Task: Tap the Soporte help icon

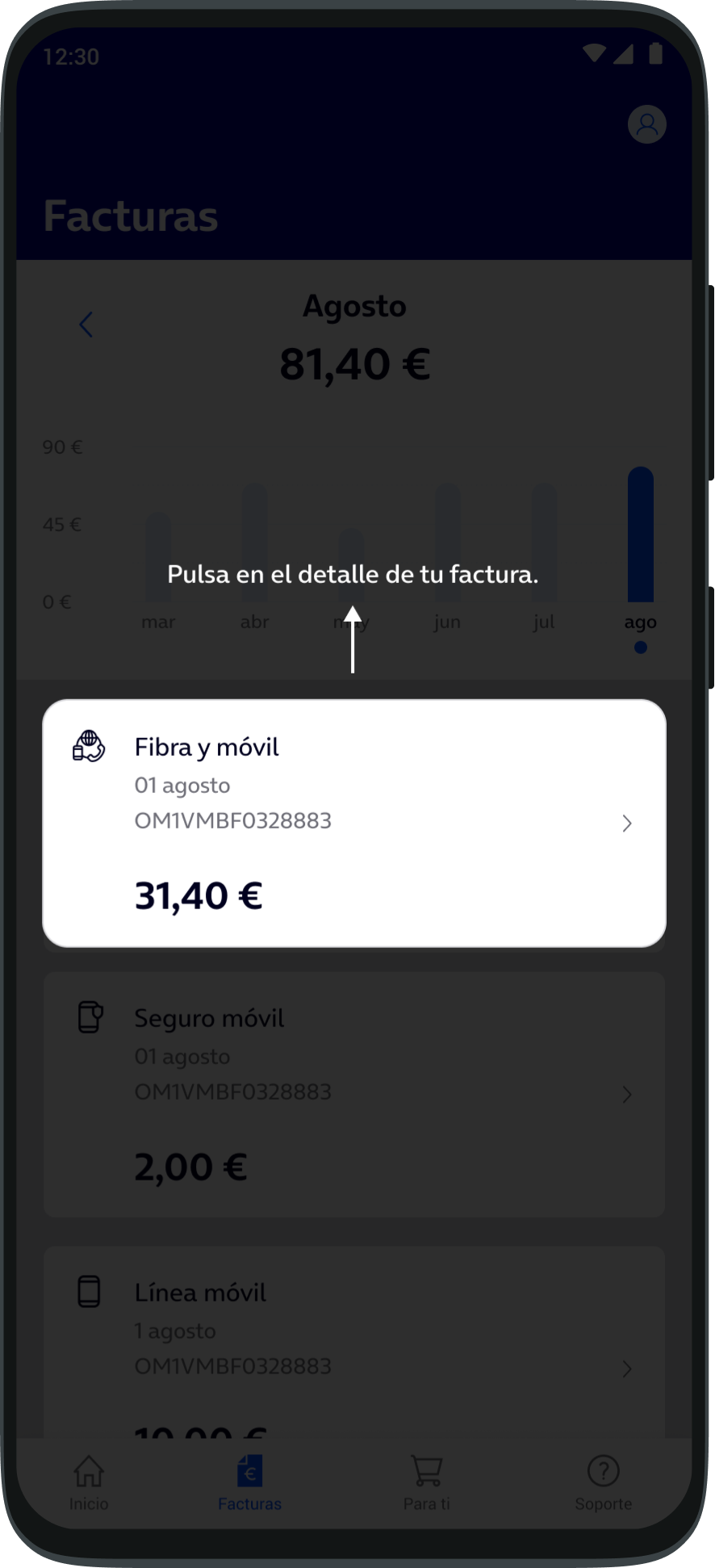Action: 604,1471
